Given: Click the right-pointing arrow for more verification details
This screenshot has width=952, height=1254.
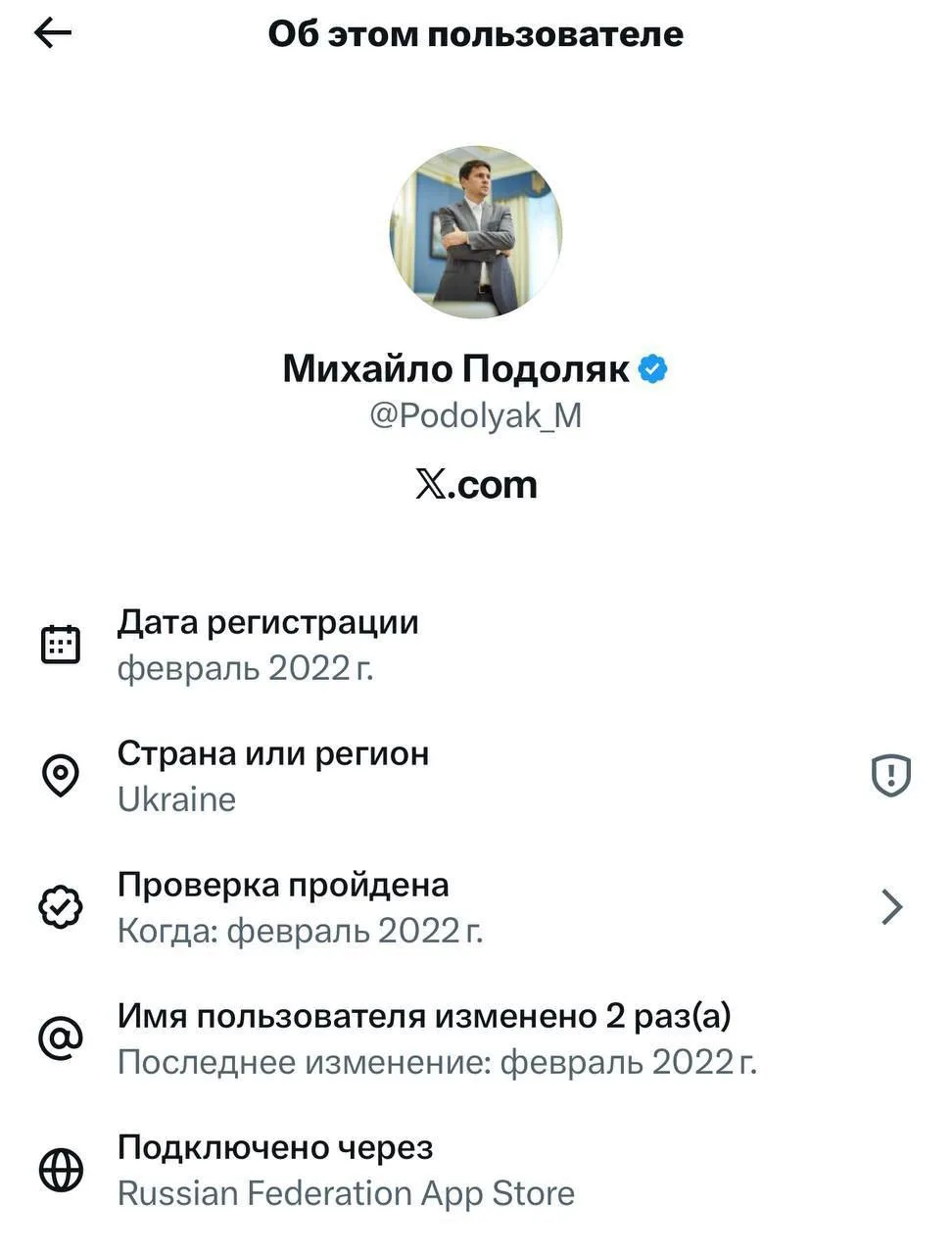Looking at the screenshot, I should pyautogui.click(x=891, y=906).
